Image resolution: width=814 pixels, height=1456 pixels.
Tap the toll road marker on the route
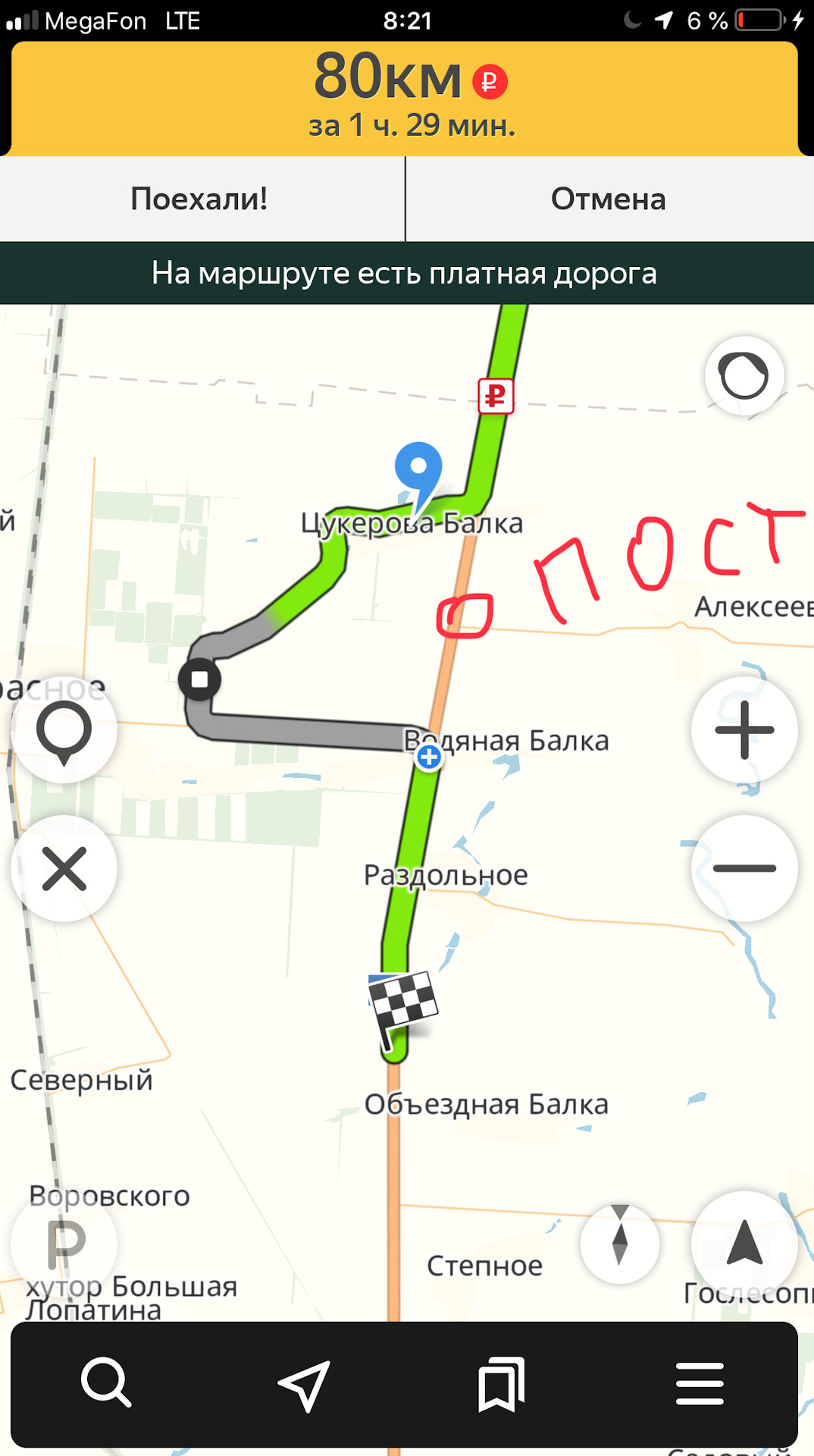(496, 395)
